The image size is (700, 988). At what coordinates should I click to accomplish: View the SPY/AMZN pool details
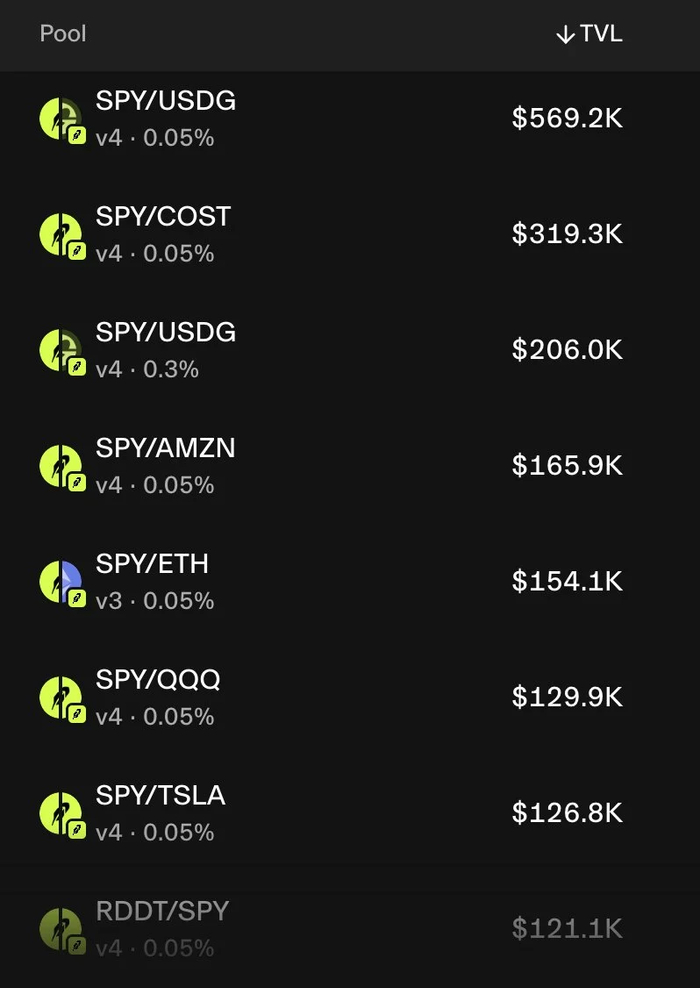tap(350, 466)
